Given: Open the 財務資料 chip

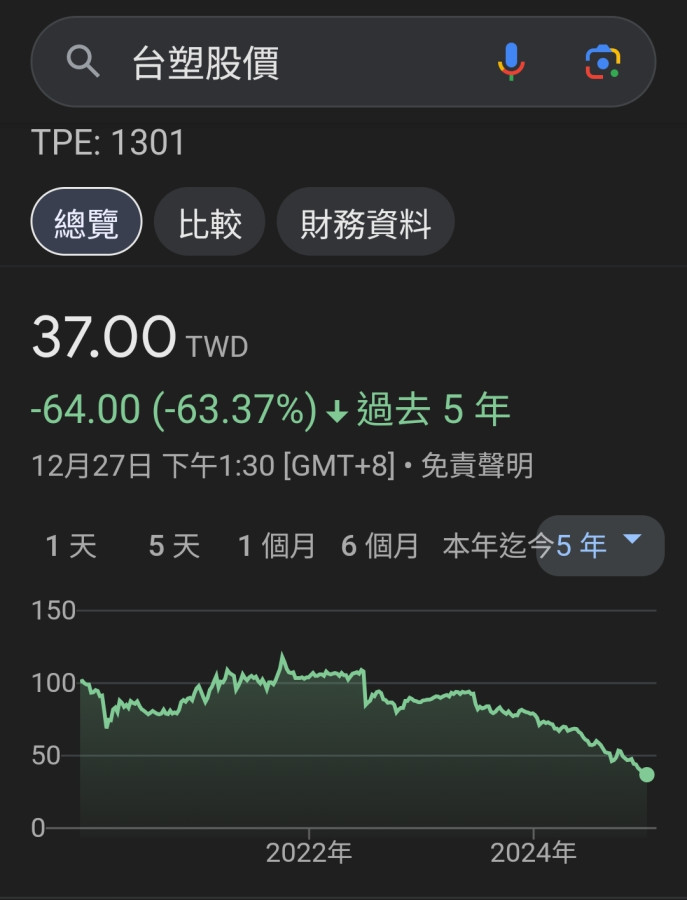Looking at the screenshot, I should (365, 222).
